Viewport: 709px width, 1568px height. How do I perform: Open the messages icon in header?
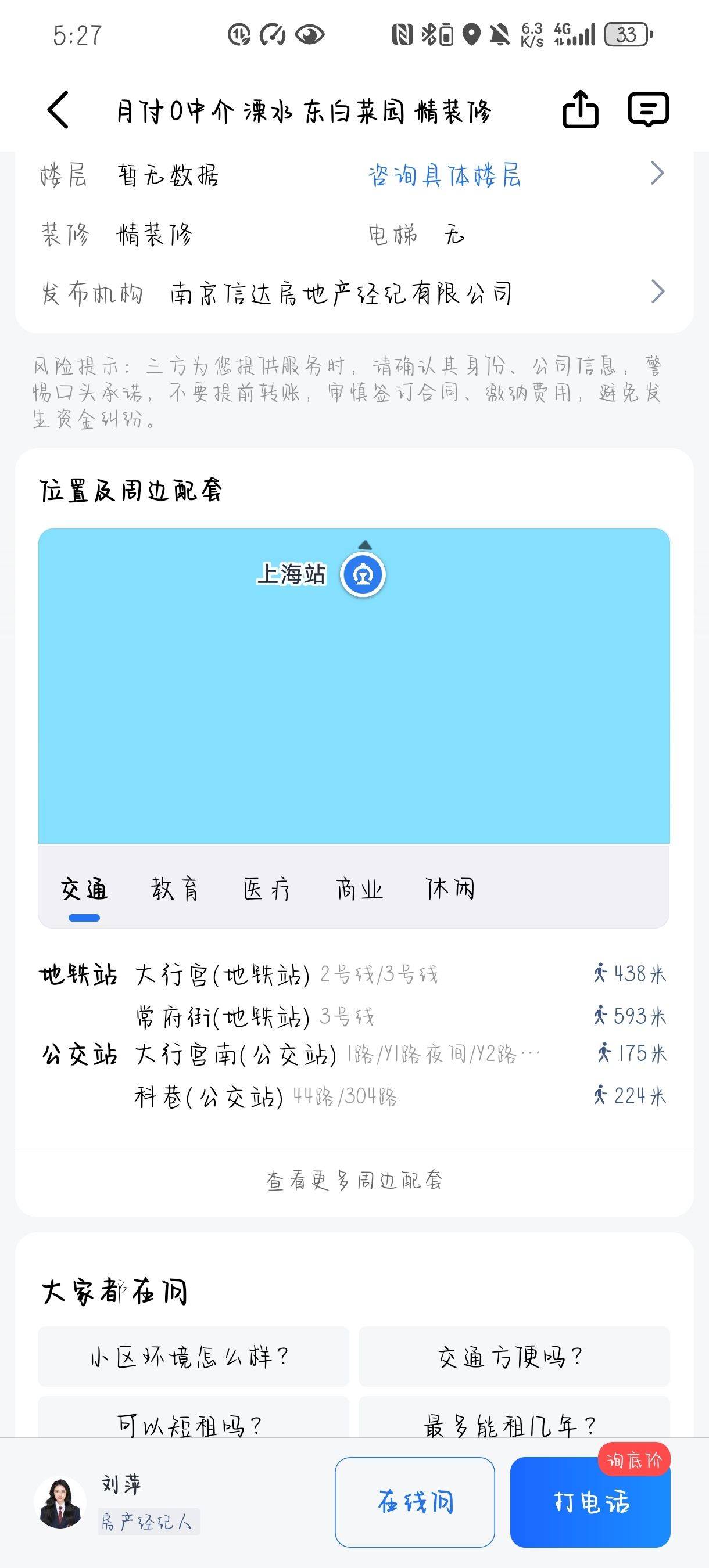pos(648,110)
